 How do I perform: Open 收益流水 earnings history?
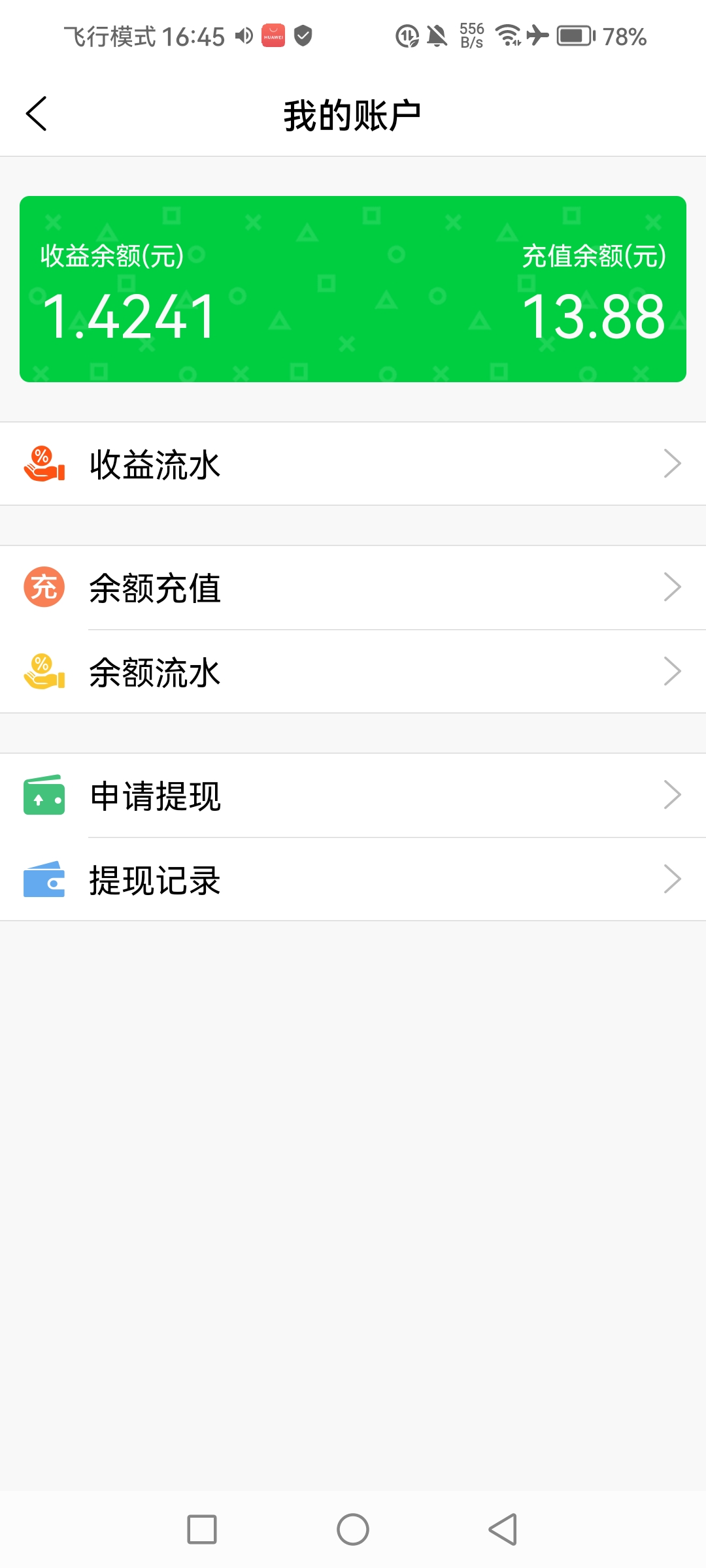(353, 464)
